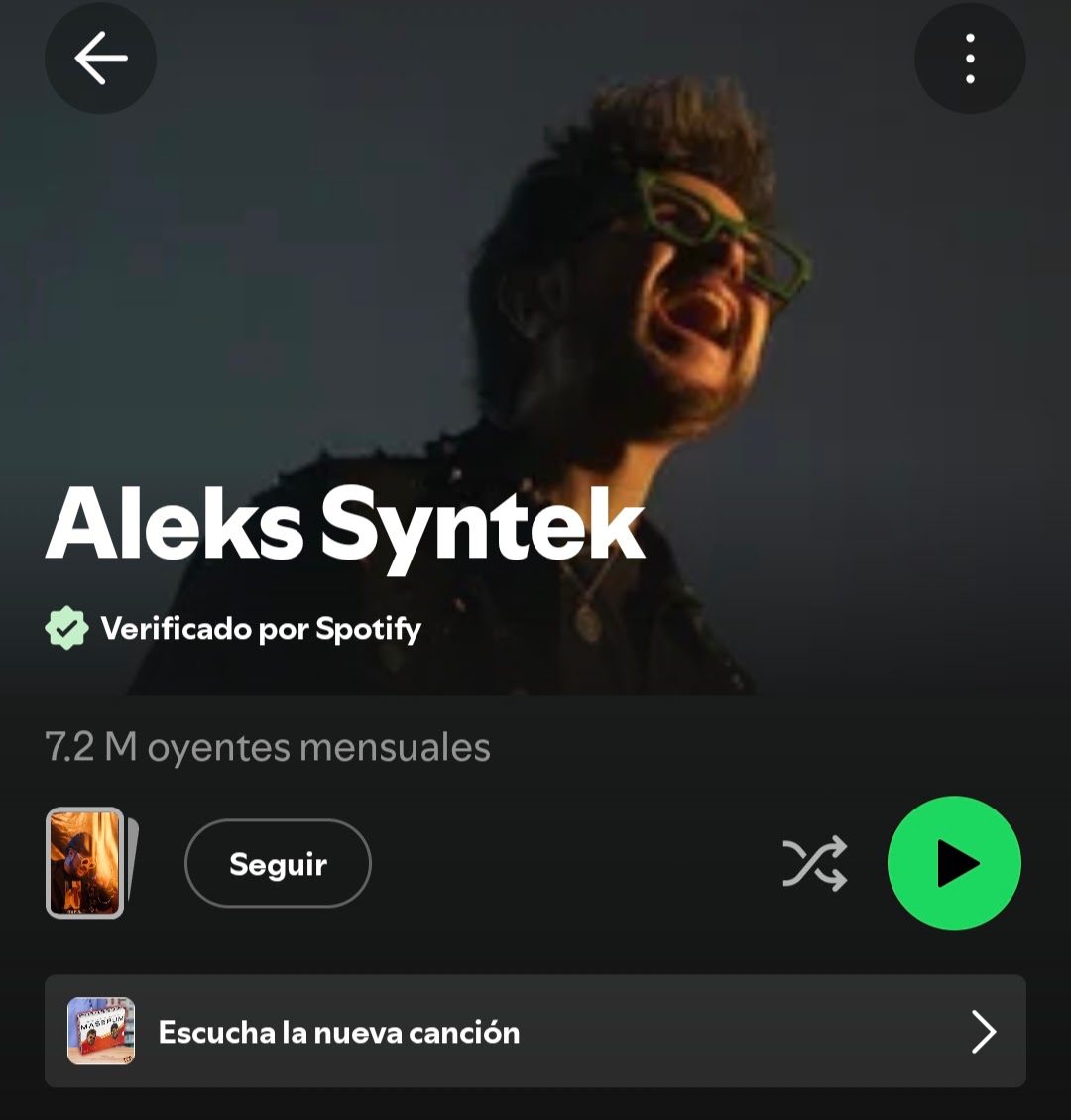Image resolution: width=1071 pixels, height=1120 pixels.
Task: Open the artist's preview clip thumbnail
Action: coord(90,863)
